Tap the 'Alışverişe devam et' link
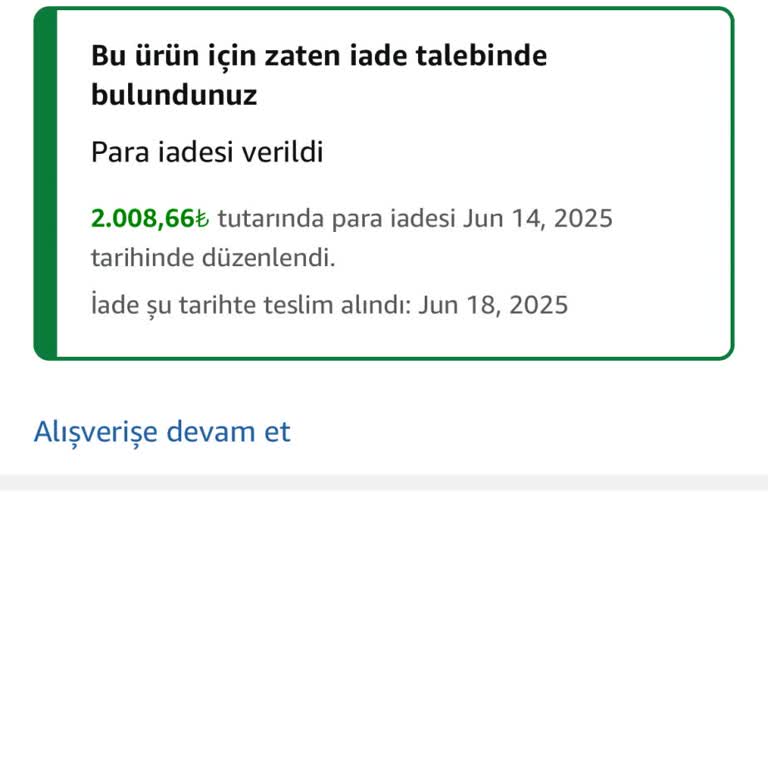 pyautogui.click(x=162, y=432)
